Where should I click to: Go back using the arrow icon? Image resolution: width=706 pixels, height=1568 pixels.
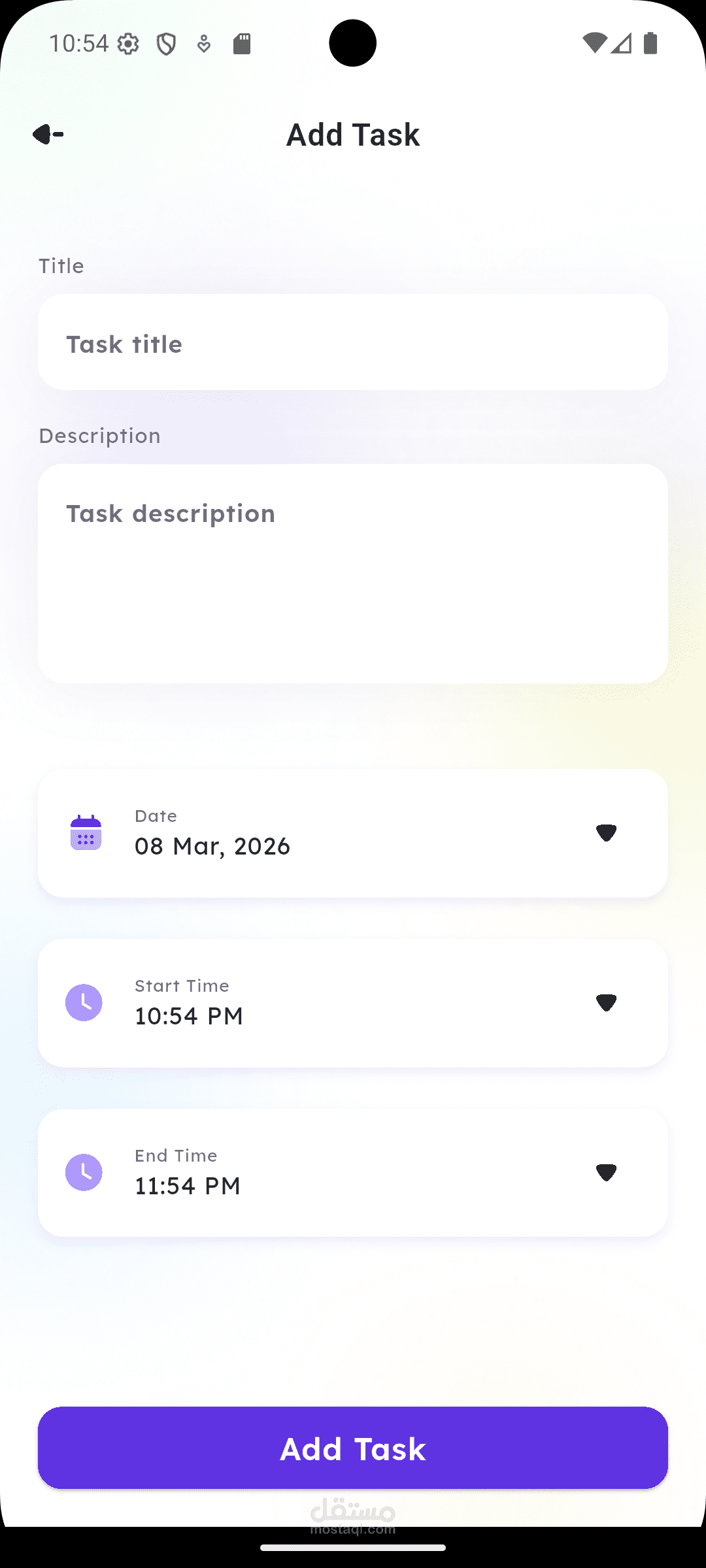click(x=48, y=135)
